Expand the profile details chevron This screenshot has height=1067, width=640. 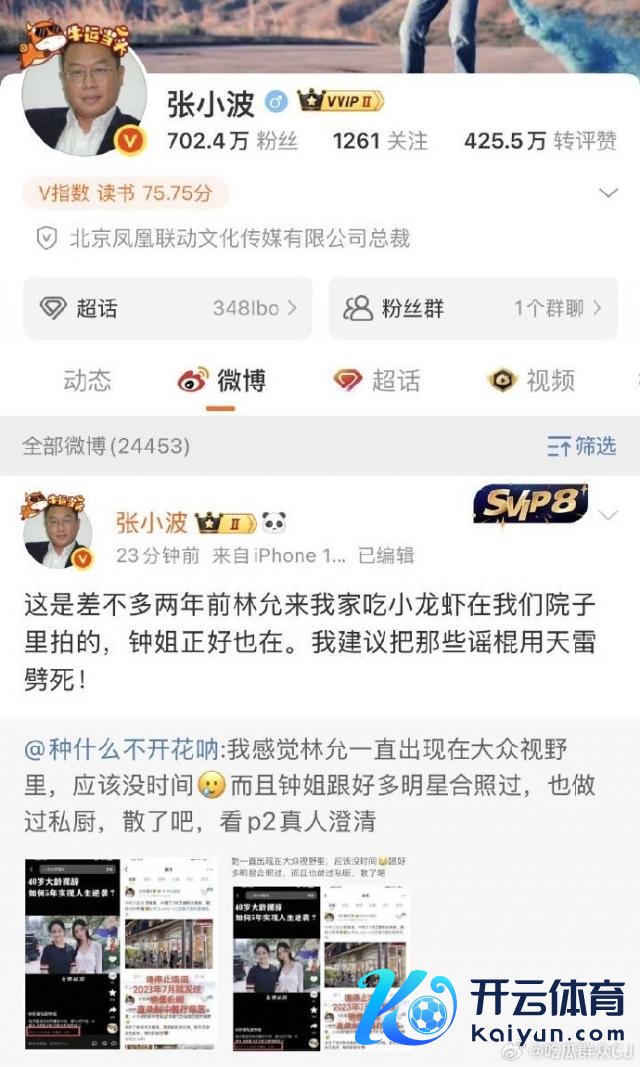608,192
